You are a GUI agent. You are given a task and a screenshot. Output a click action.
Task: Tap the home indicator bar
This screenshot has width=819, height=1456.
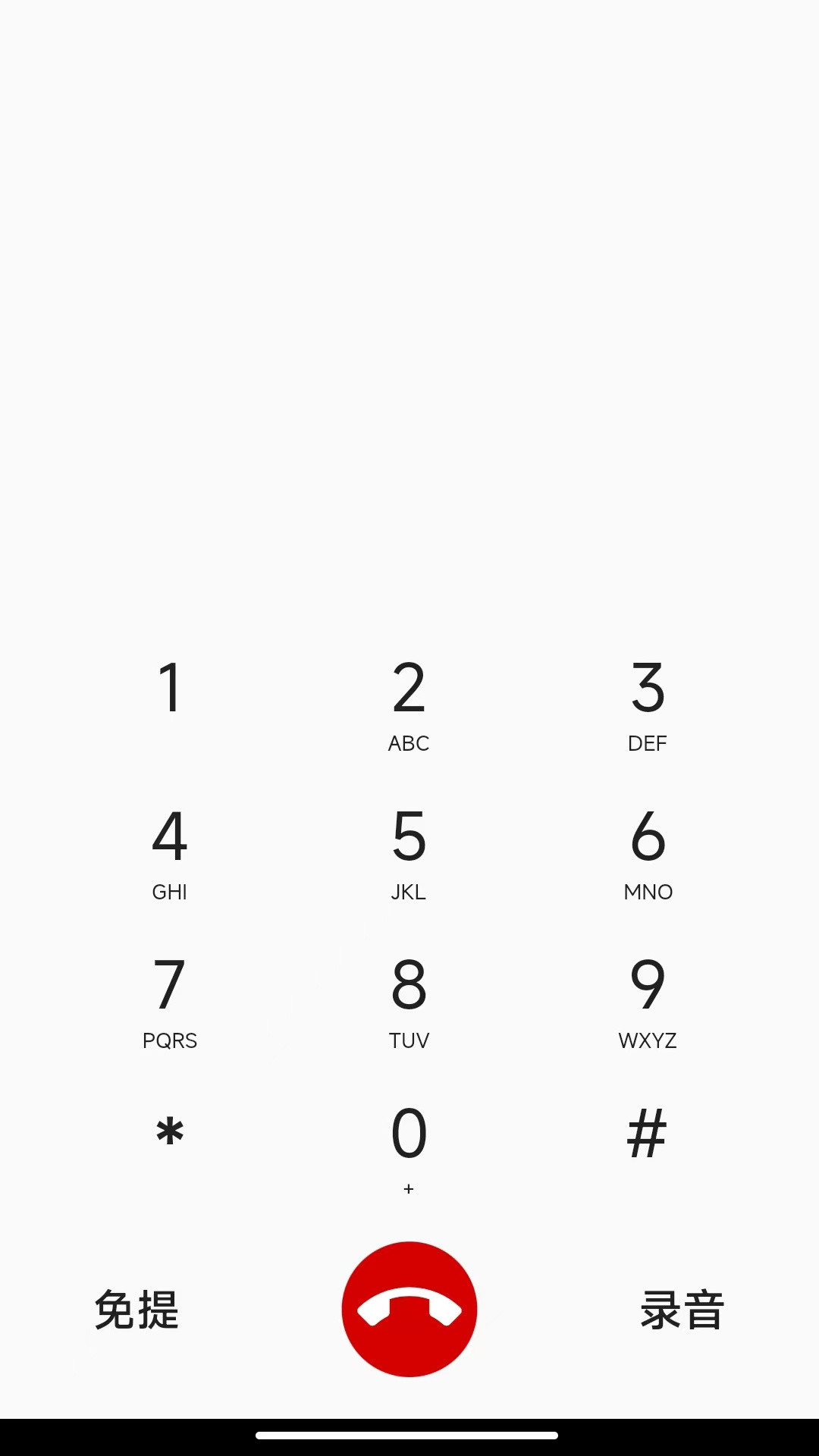409,1436
